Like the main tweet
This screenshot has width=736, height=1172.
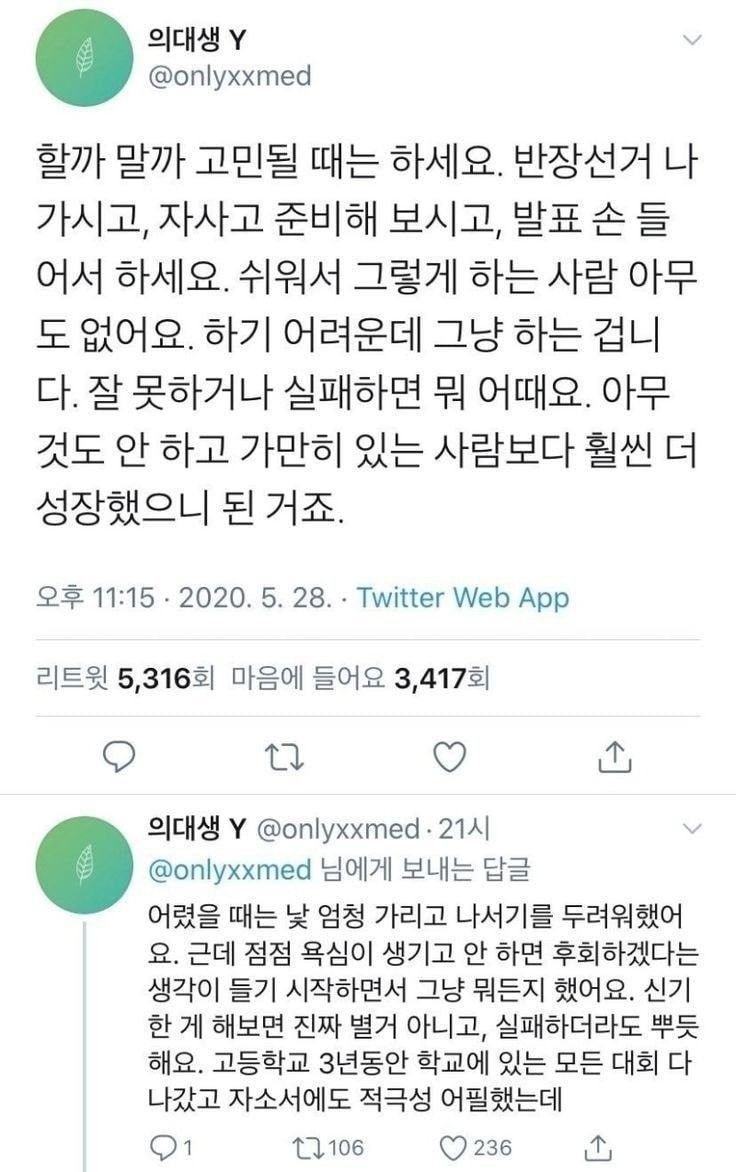click(453, 755)
